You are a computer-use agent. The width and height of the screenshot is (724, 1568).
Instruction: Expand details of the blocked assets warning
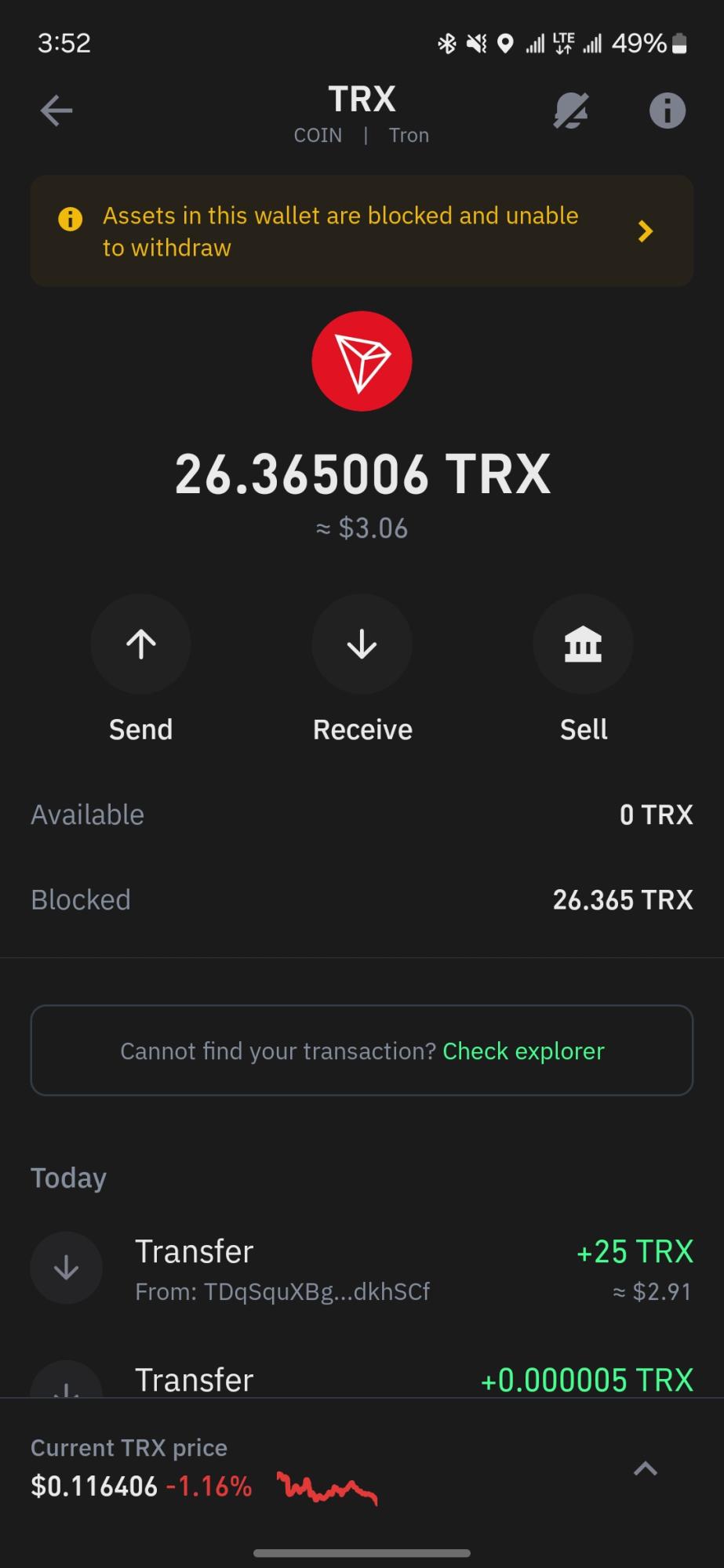click(x=645, y=230)
